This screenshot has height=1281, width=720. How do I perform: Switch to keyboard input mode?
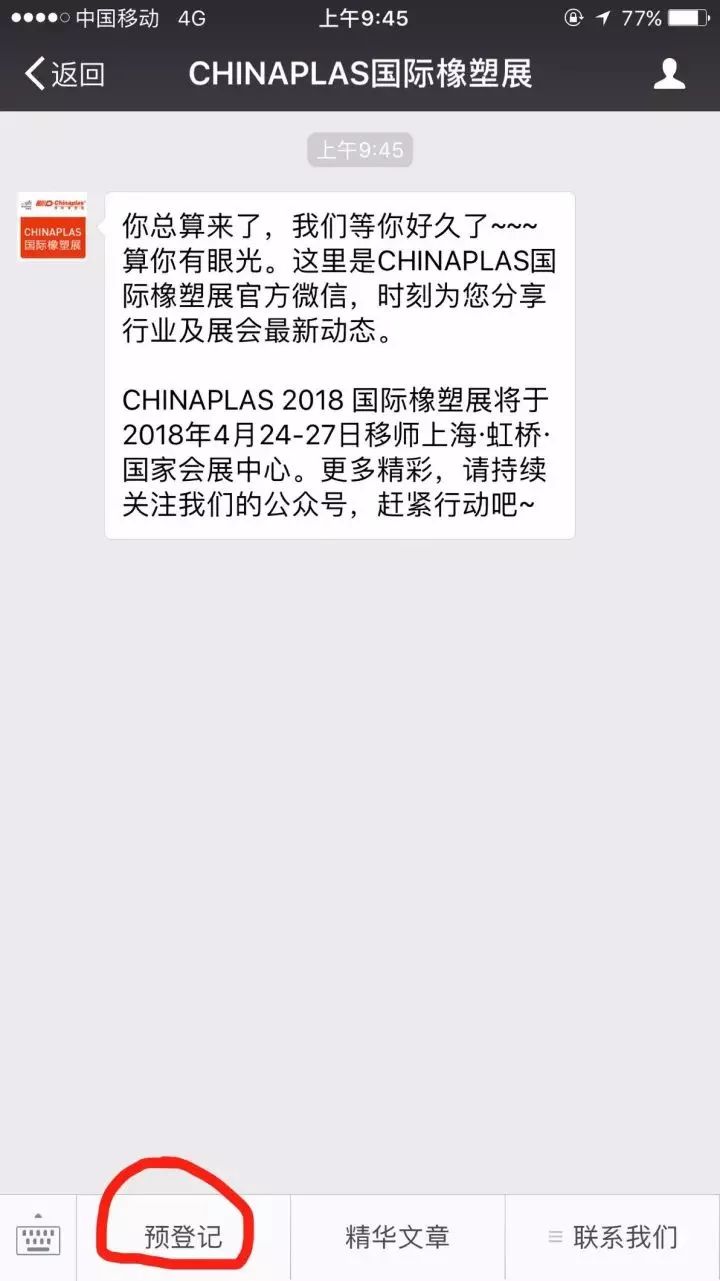point(38,1238)
